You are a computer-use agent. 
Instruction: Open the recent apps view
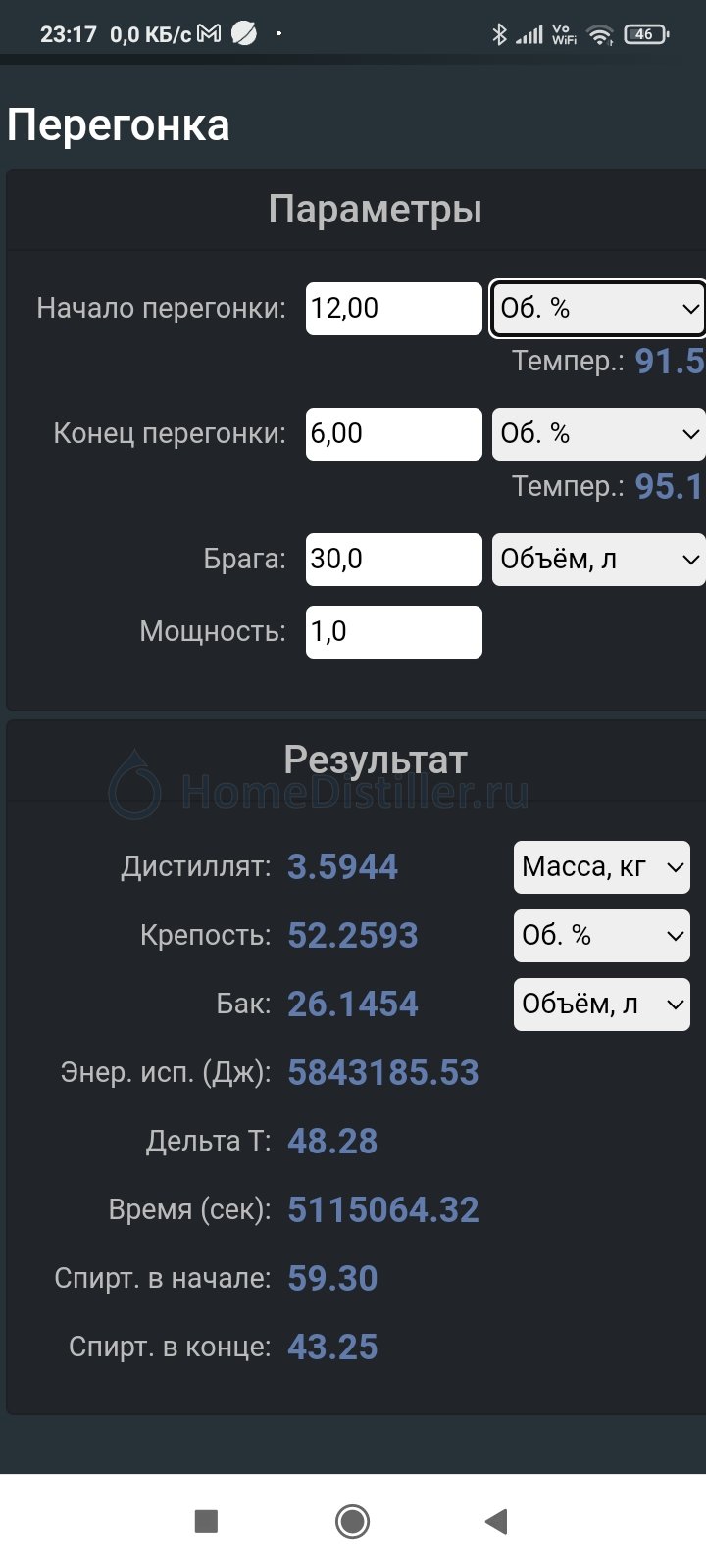[x=206, y=1521]
